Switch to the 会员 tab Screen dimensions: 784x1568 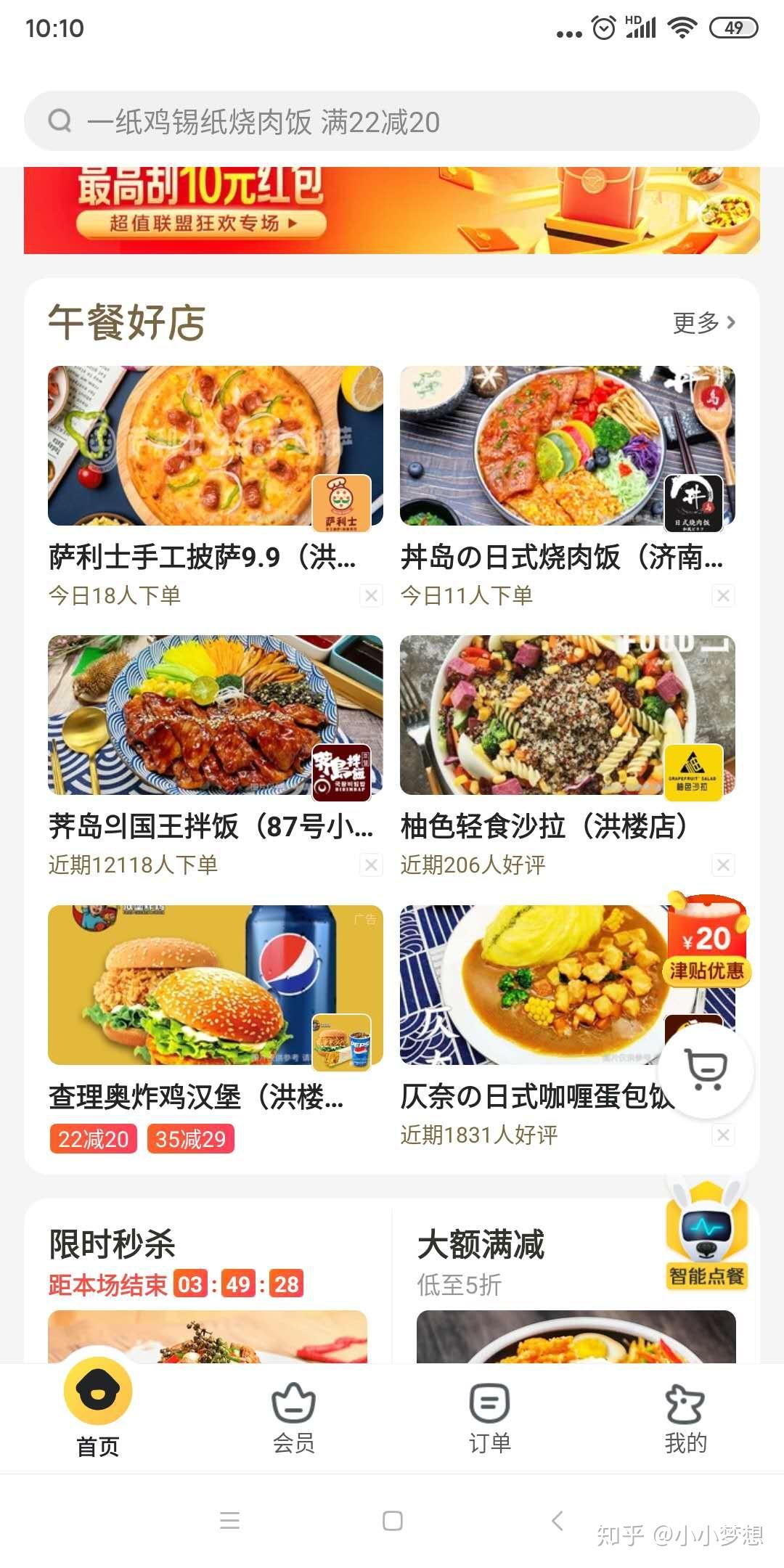point(293,1417)
